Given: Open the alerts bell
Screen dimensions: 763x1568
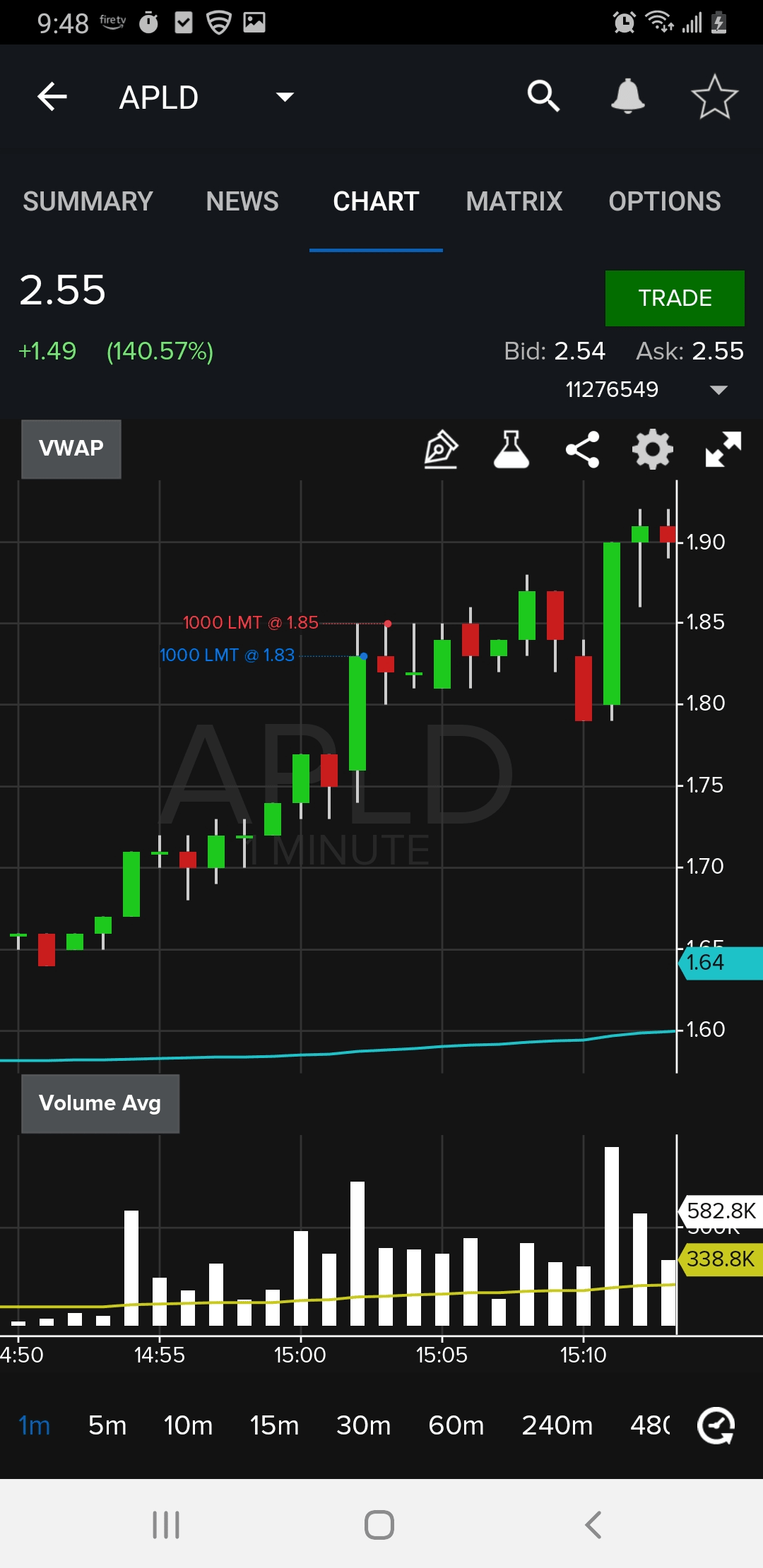Looking at the screenshot, I should pos(627,96).
